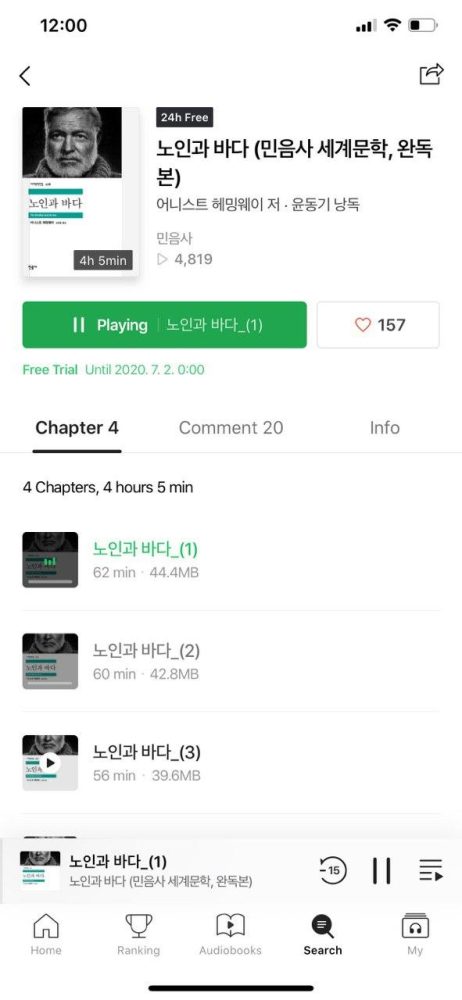Screen dimensions: 462x1000
Task: Pause via the green Playing button
Action: pos(164,325)
